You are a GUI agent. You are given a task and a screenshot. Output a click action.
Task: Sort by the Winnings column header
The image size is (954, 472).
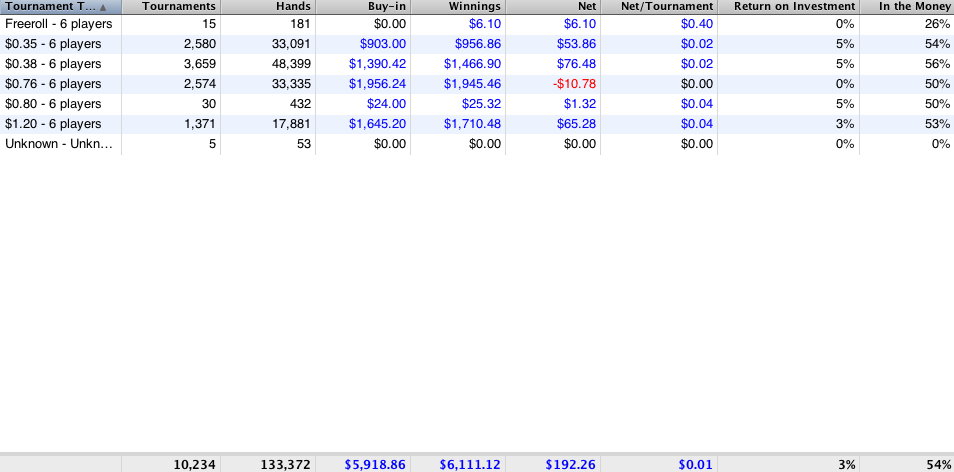475,7
